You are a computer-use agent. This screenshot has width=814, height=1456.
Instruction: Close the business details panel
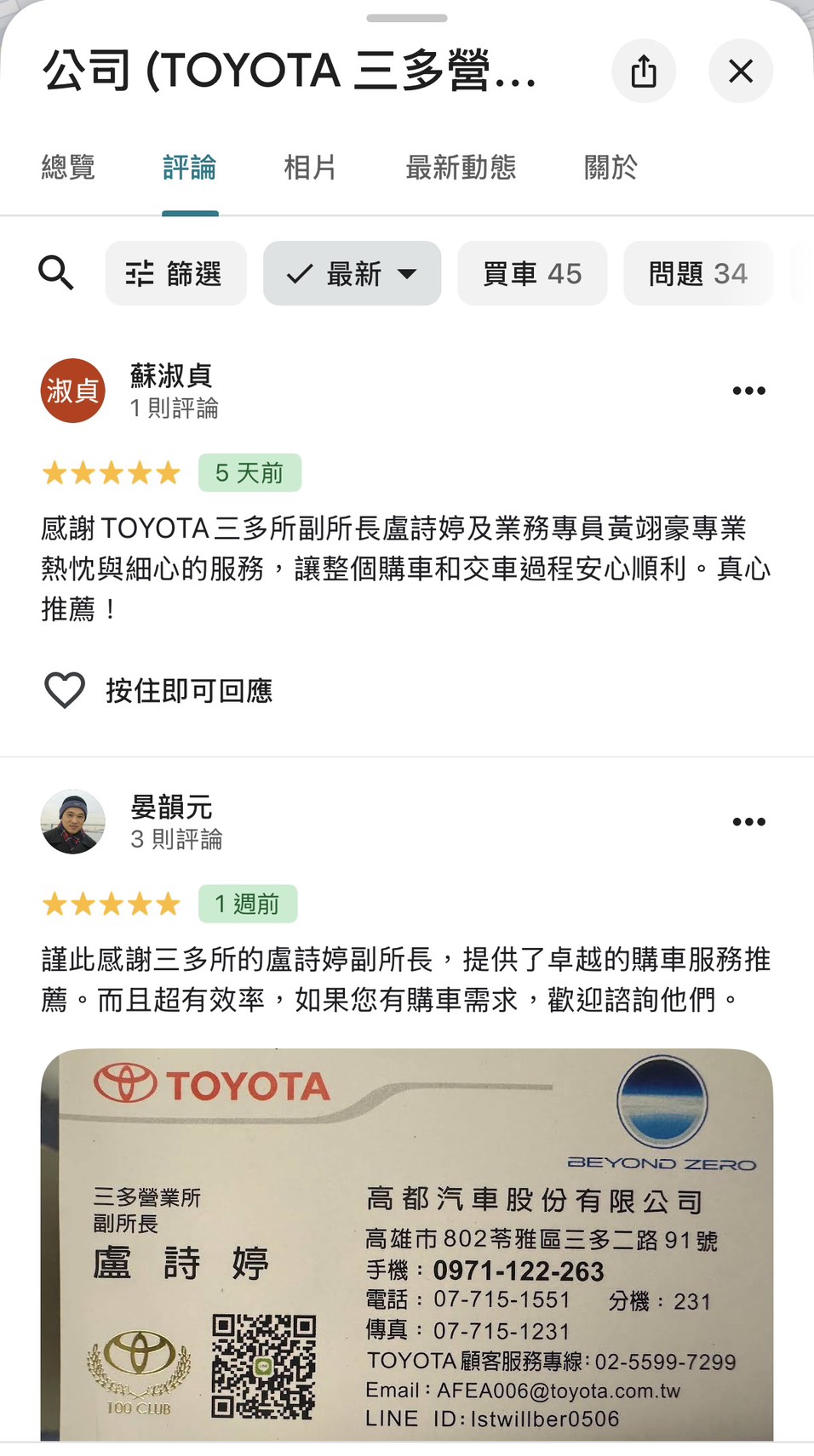coord(741,71)
